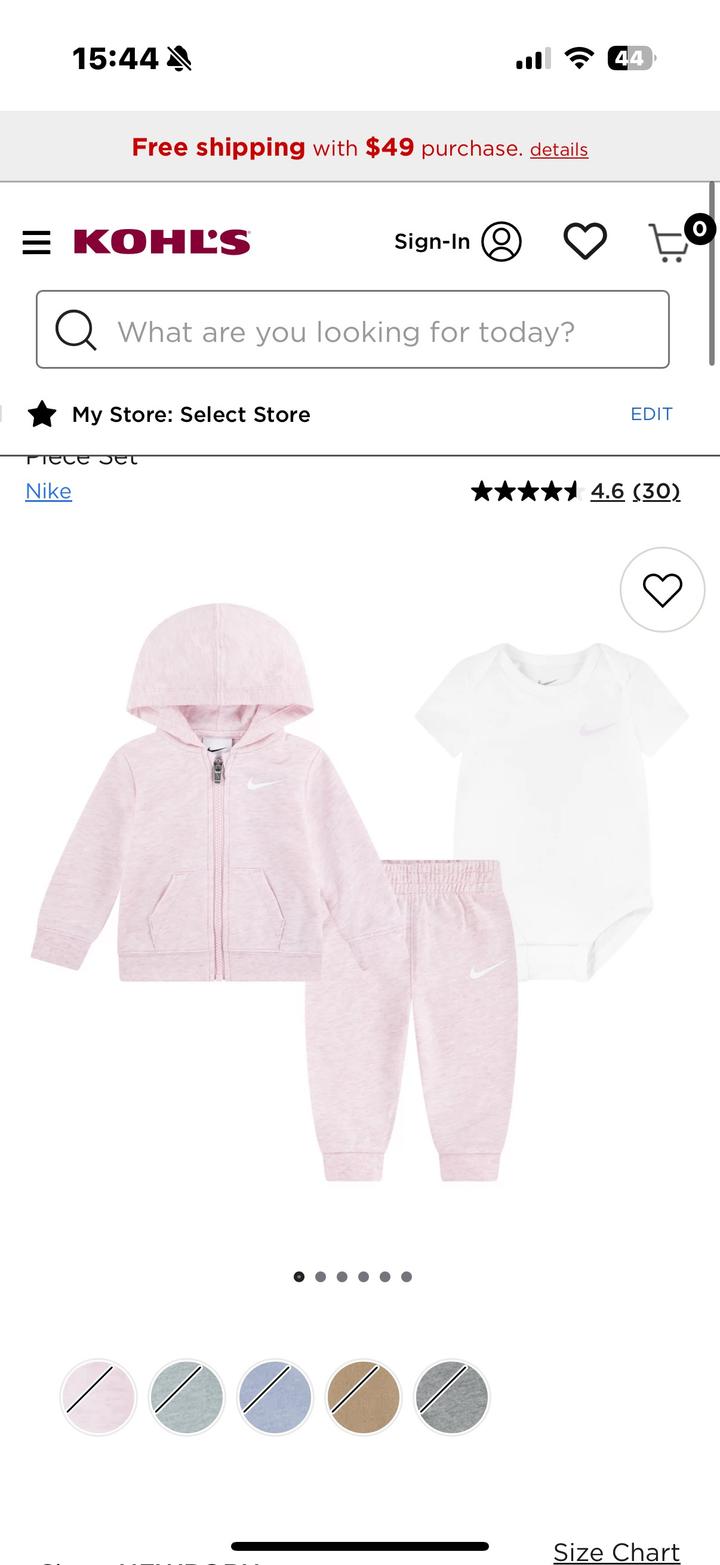This screenshot has height=1565, width=720.
Task: Select the blue color swatch
Action: tap(275, 1397)
